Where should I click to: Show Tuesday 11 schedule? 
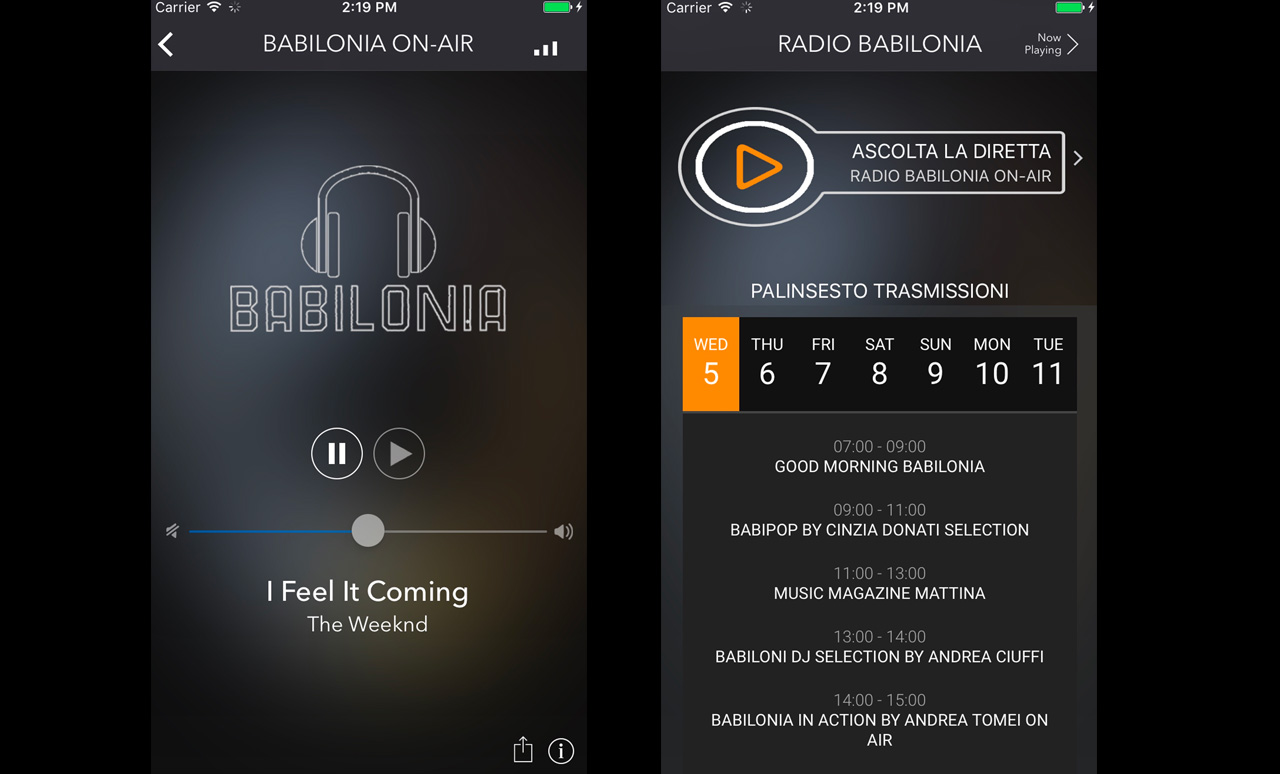click(1048, 363)
